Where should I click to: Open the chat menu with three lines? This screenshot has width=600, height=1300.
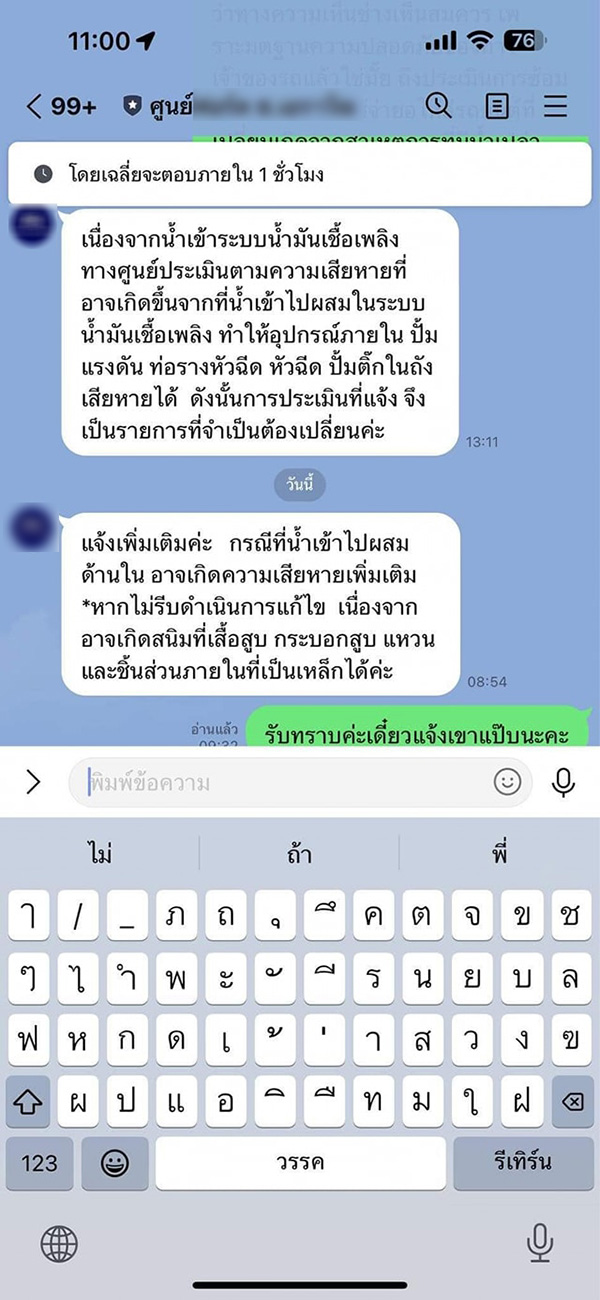[555, 106]
